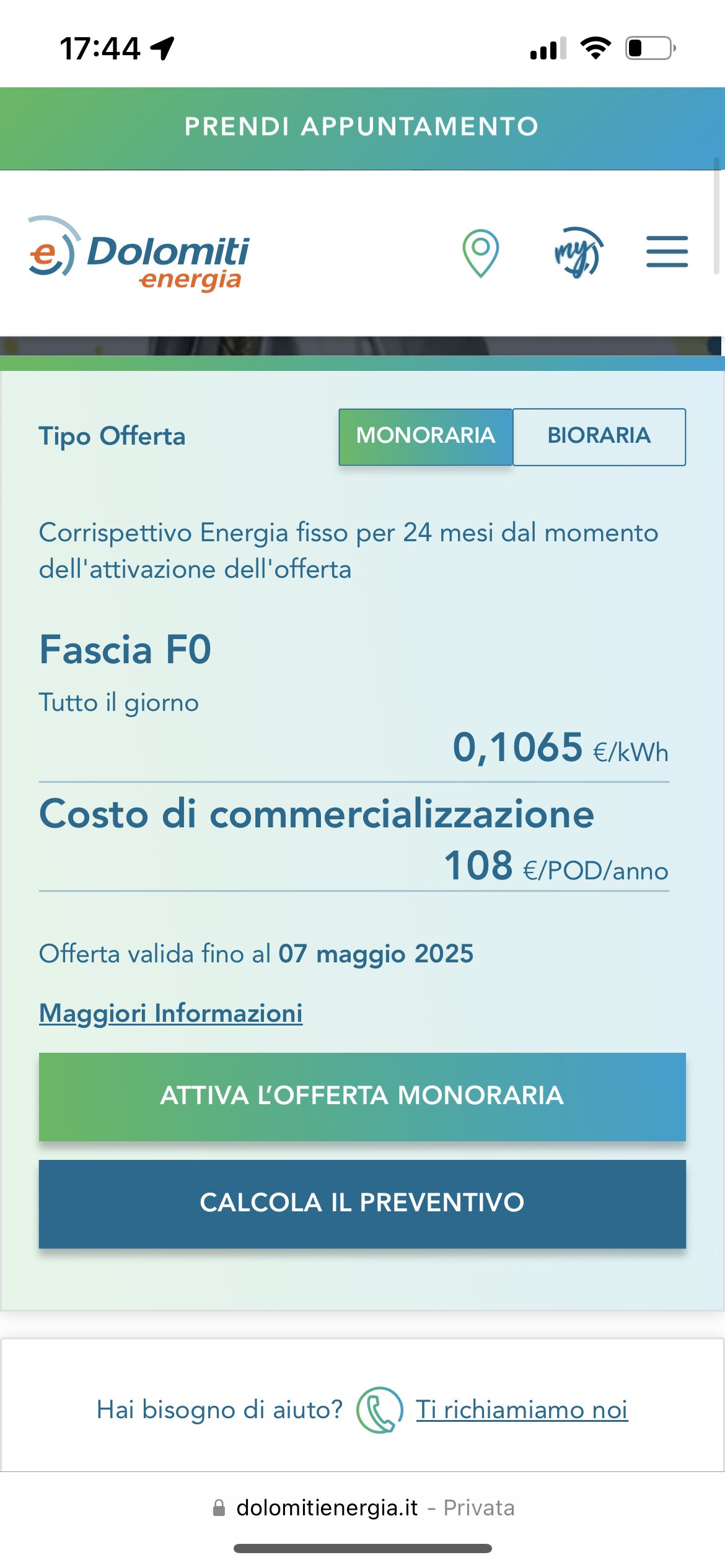
Task: Open the hamburger menu
Action: click(667, 251)
